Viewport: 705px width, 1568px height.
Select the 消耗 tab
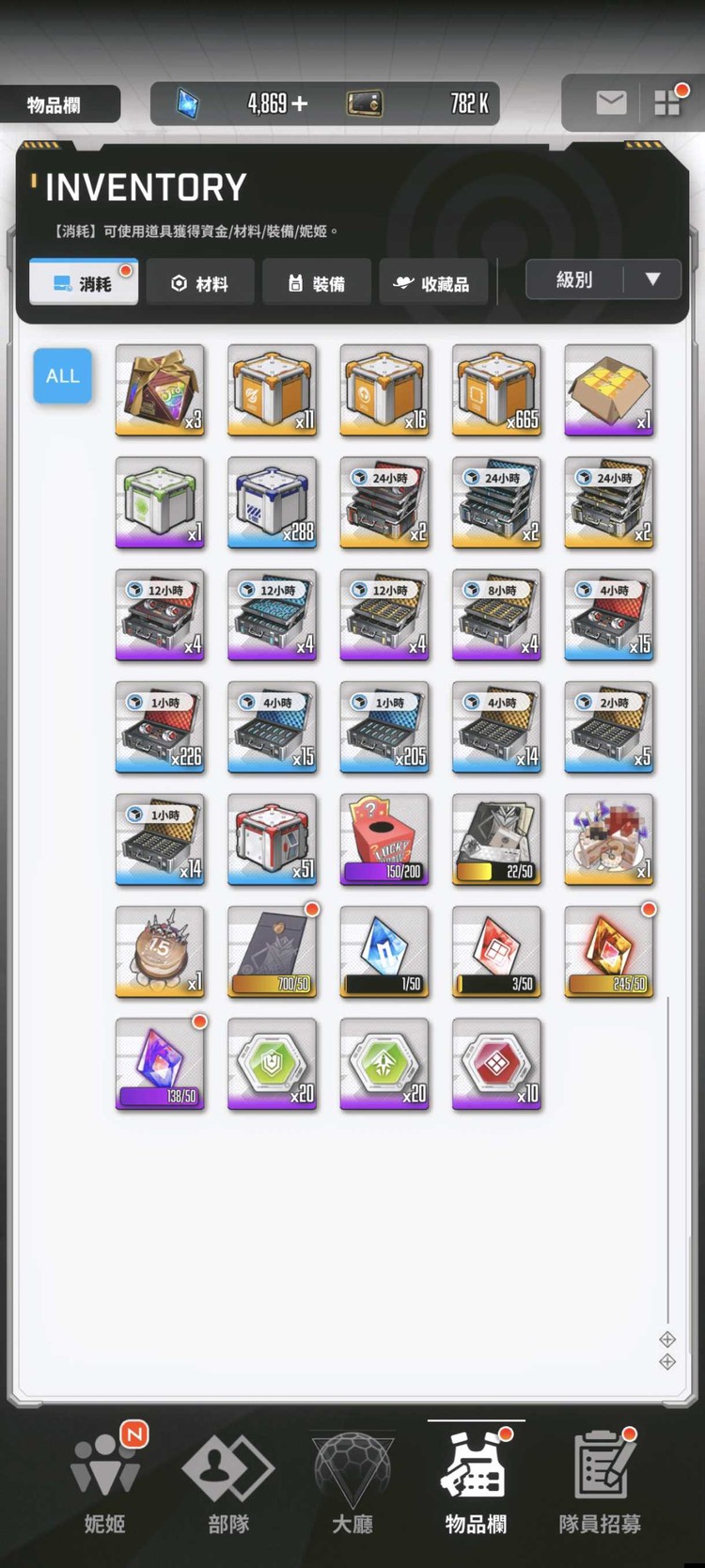point(84,283)
